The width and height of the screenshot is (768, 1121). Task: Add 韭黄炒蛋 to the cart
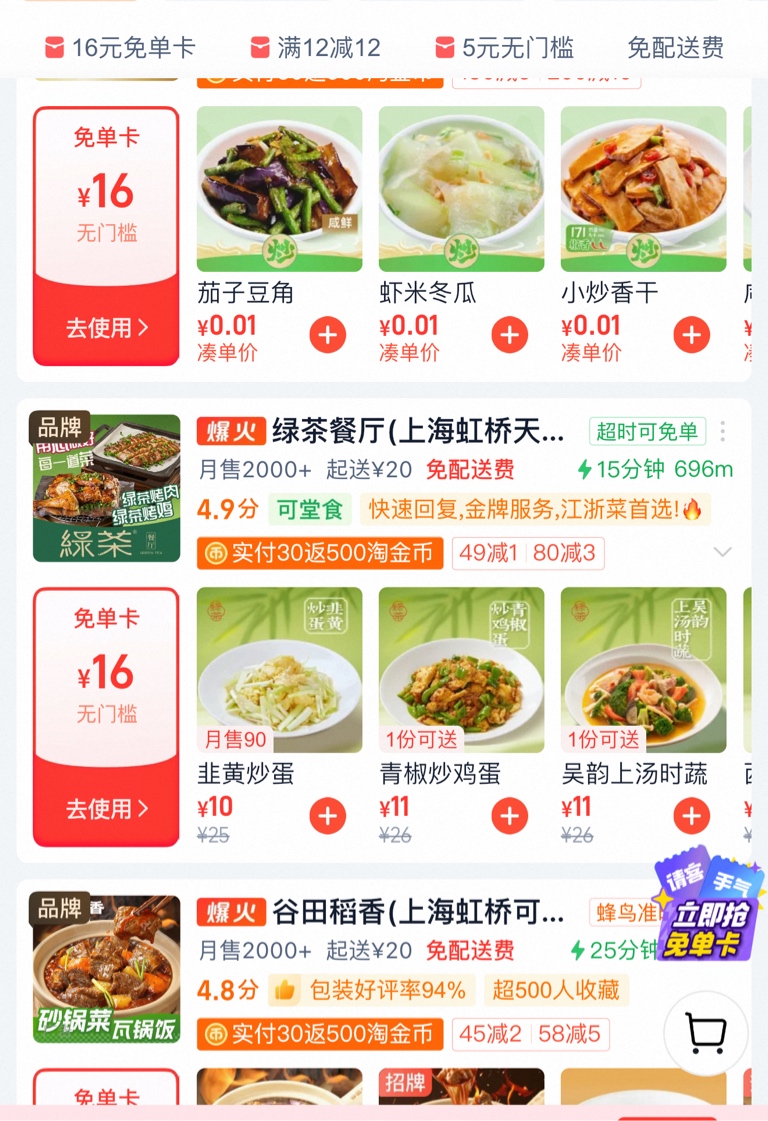click(x=328, y=816)
